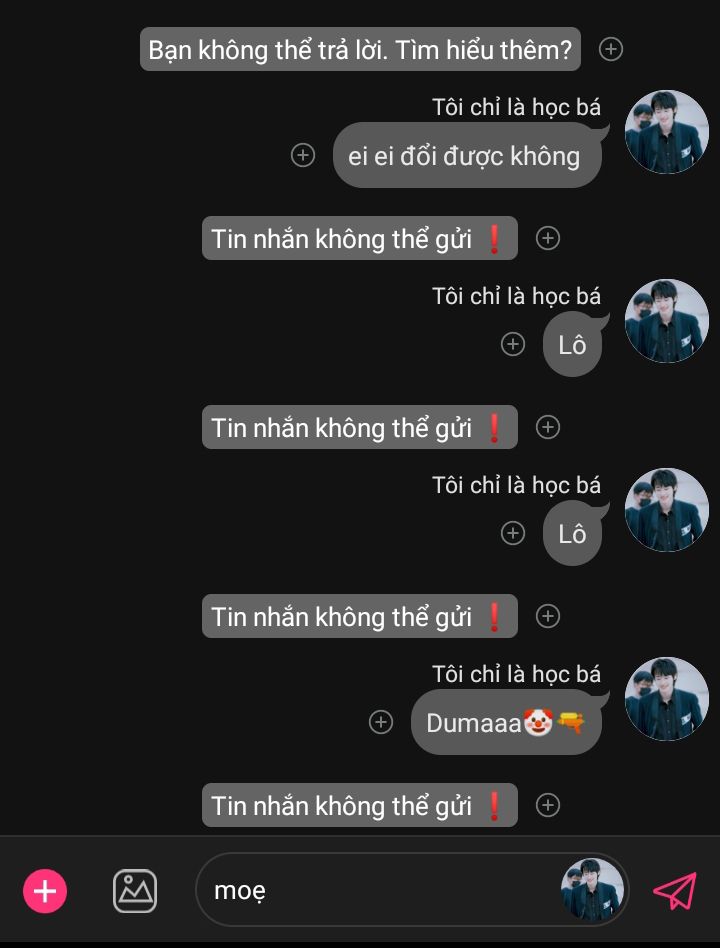Open the image gallery picker
This screenshot has width=720, height=948.
coord(134,890)
